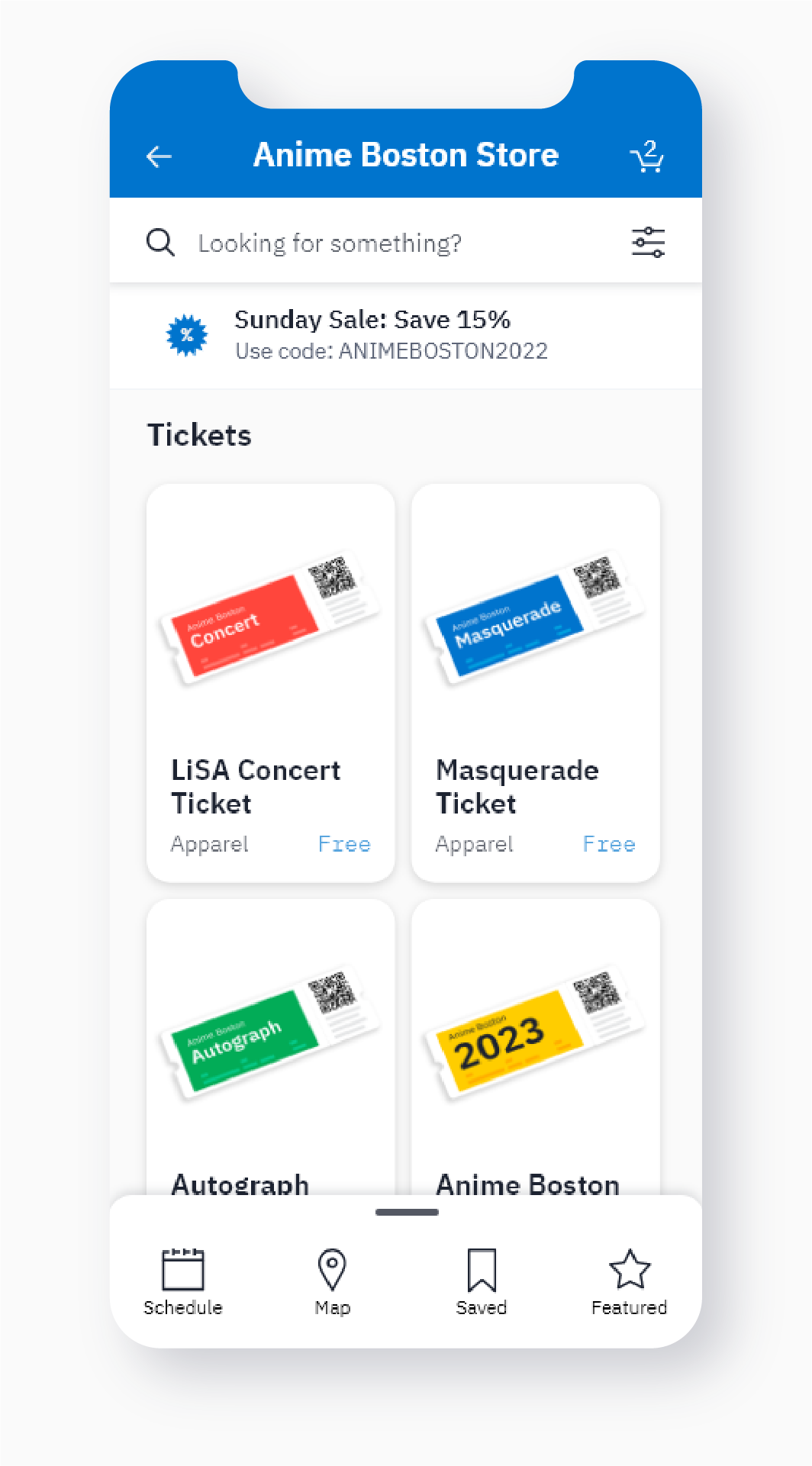
Task: Open the Saved tab
Action: (x=482, y=1282)
